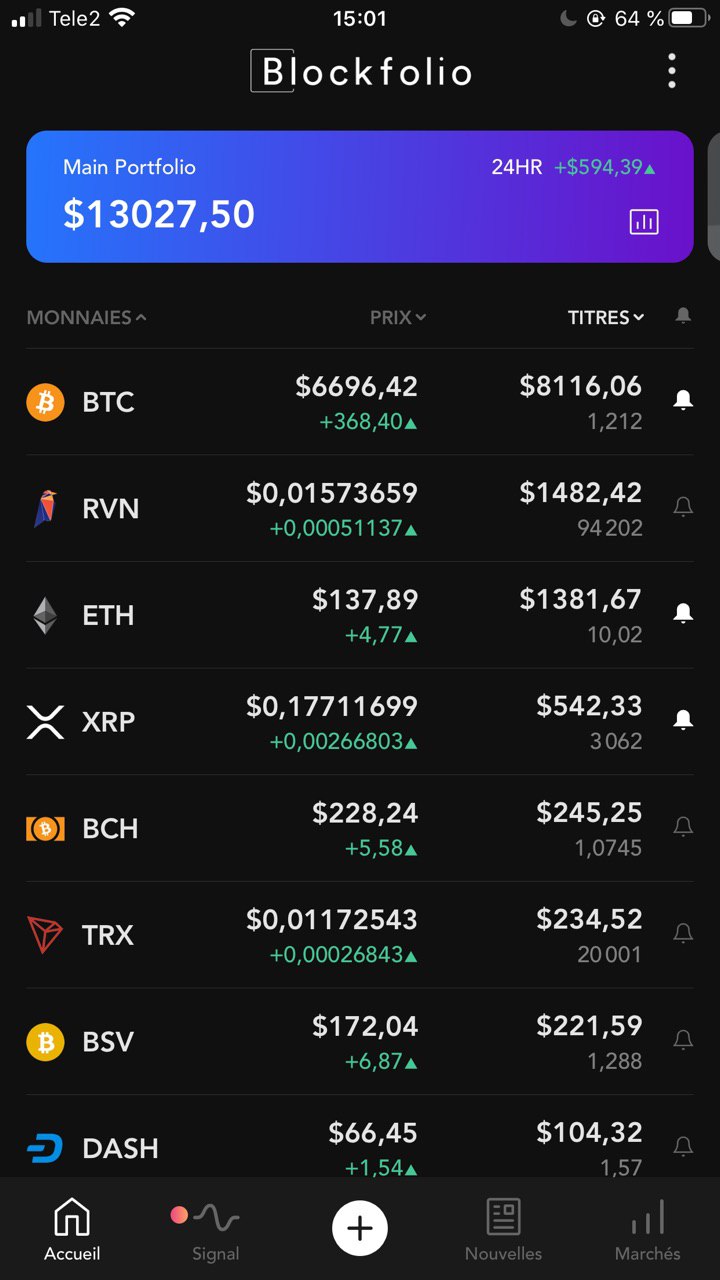This screenshot has height=1280, width=720.
Task: Sort the list by MONNAIES
Action: [86, 317]
